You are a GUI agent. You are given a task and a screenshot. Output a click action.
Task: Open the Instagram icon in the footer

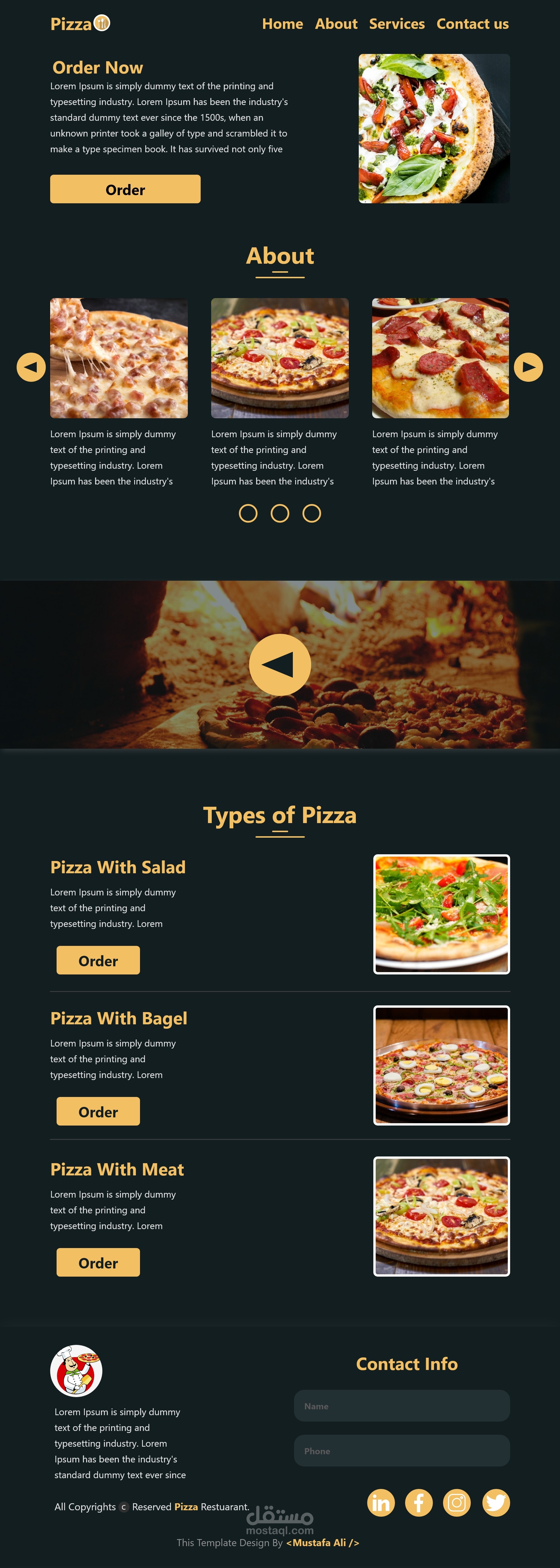457,1503
